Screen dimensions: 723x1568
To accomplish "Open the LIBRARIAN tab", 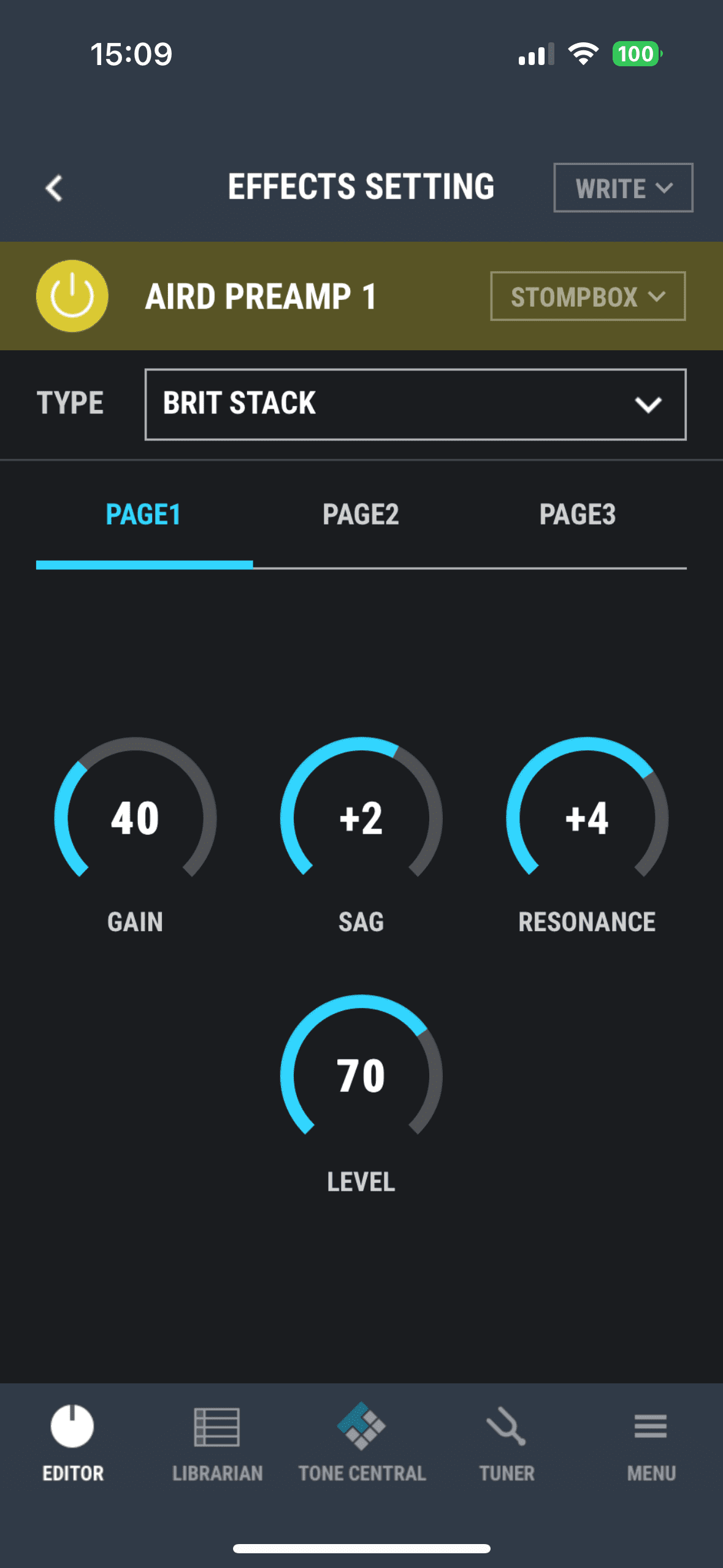I will (217, 1442).
